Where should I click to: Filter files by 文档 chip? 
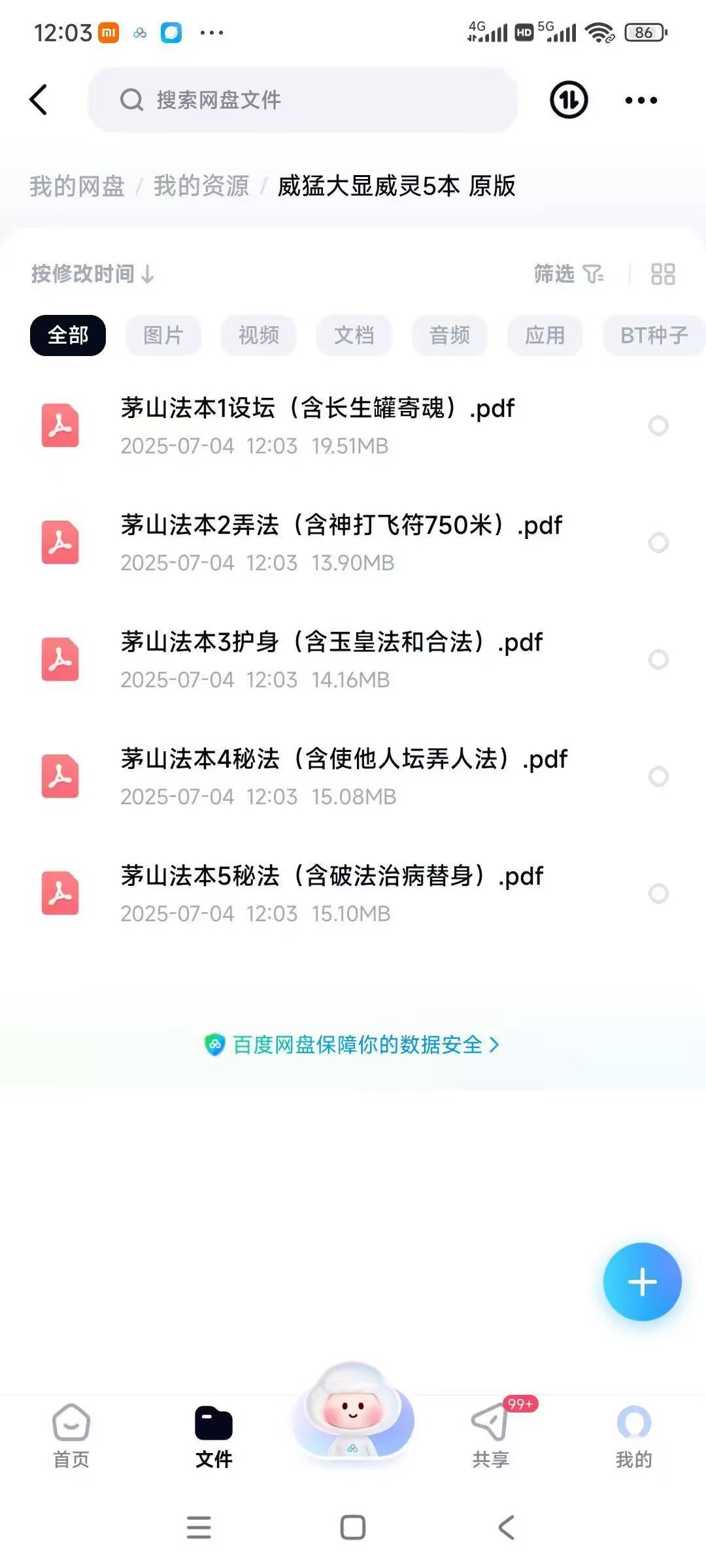pyautogui.click(x=354, y=335)
